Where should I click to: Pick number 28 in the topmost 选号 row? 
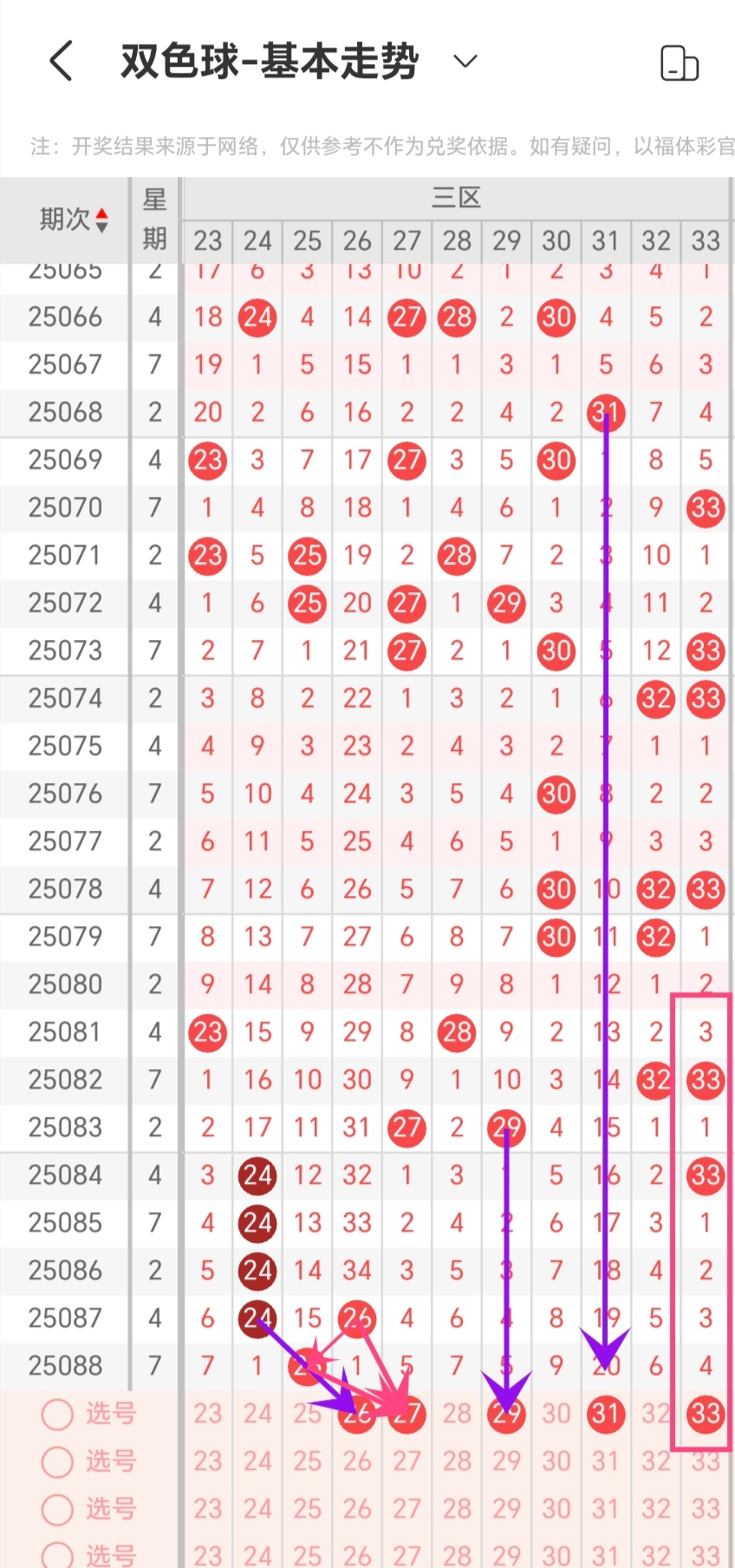[x=457, y=1414]
